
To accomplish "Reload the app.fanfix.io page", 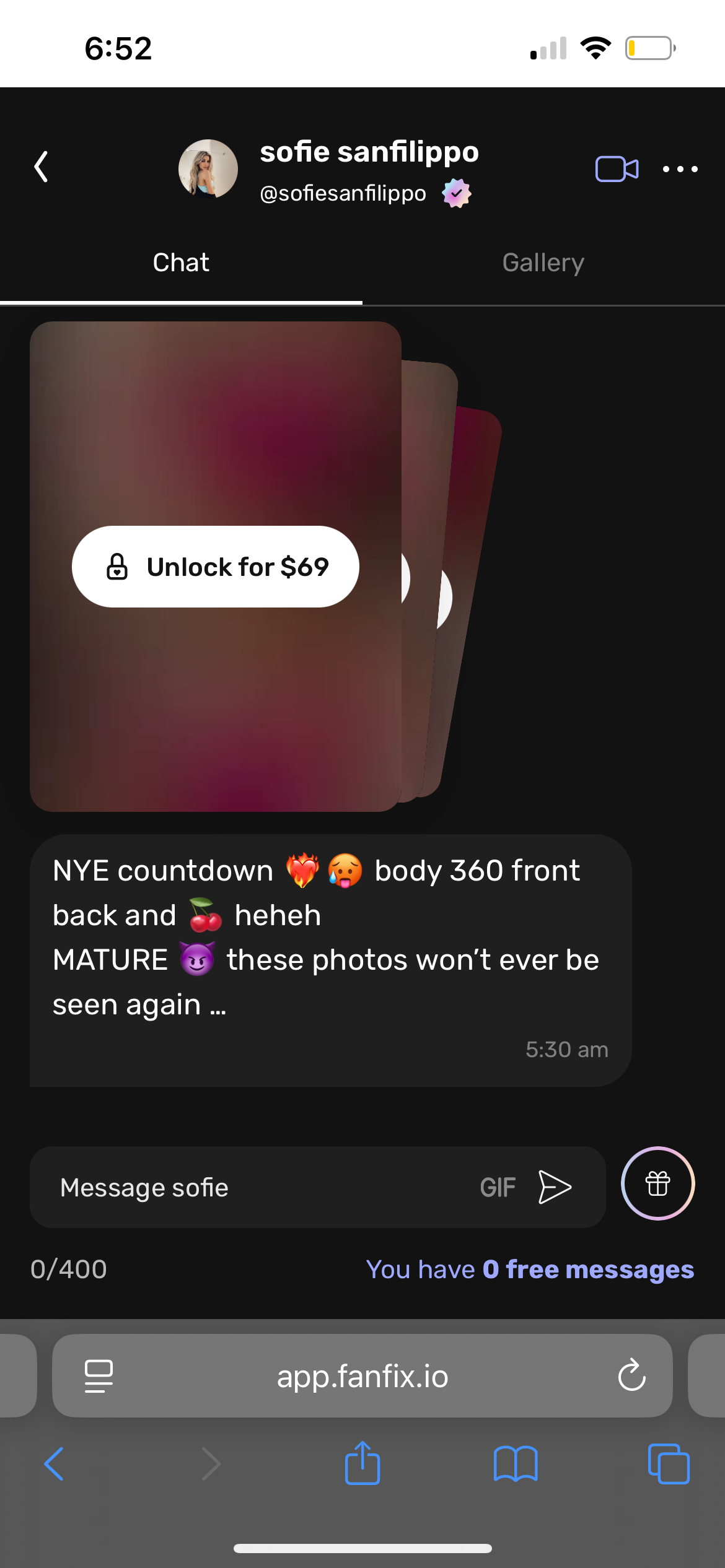I will click(631, 1375).
